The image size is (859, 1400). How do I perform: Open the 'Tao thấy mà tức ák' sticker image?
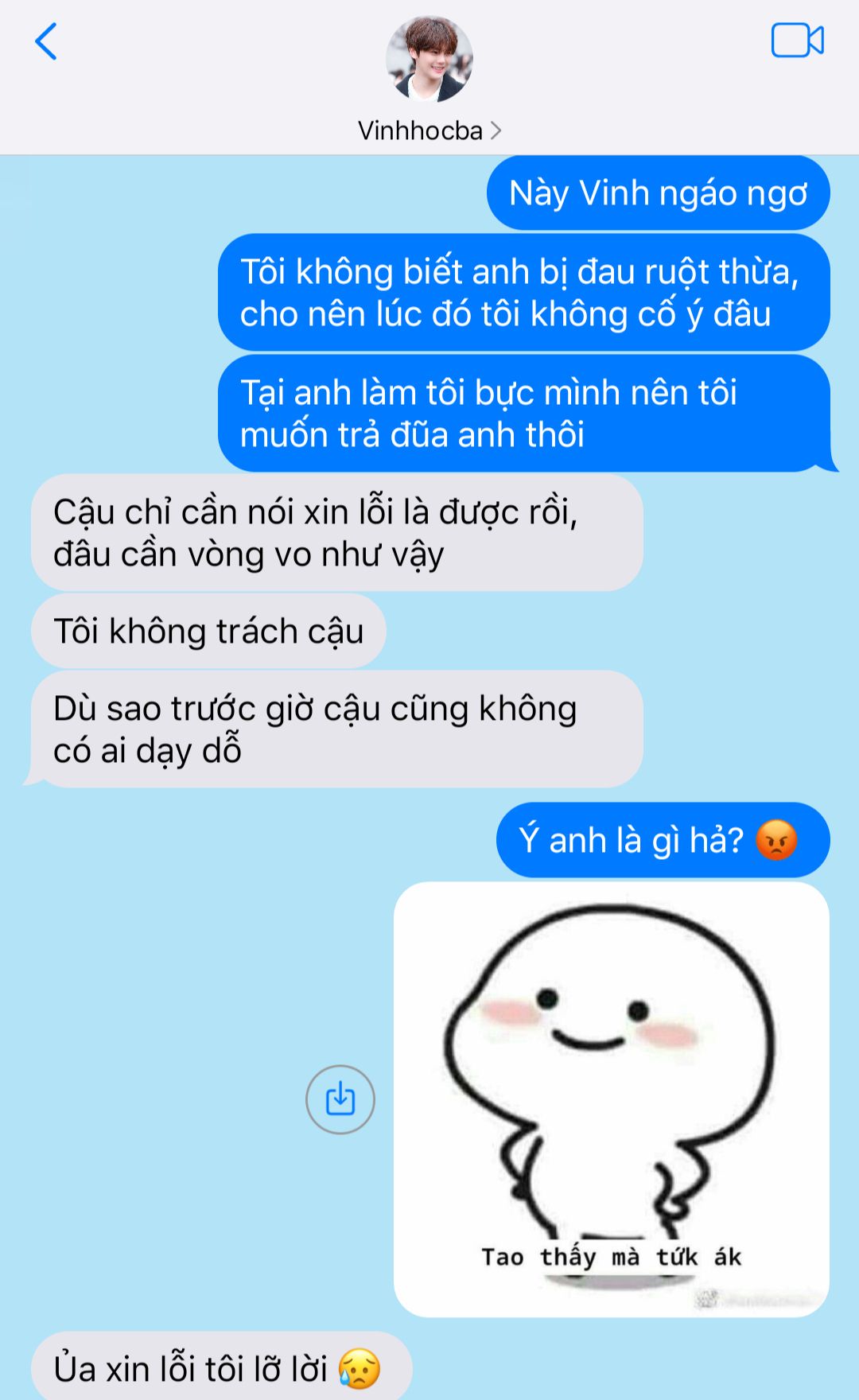611,1099
